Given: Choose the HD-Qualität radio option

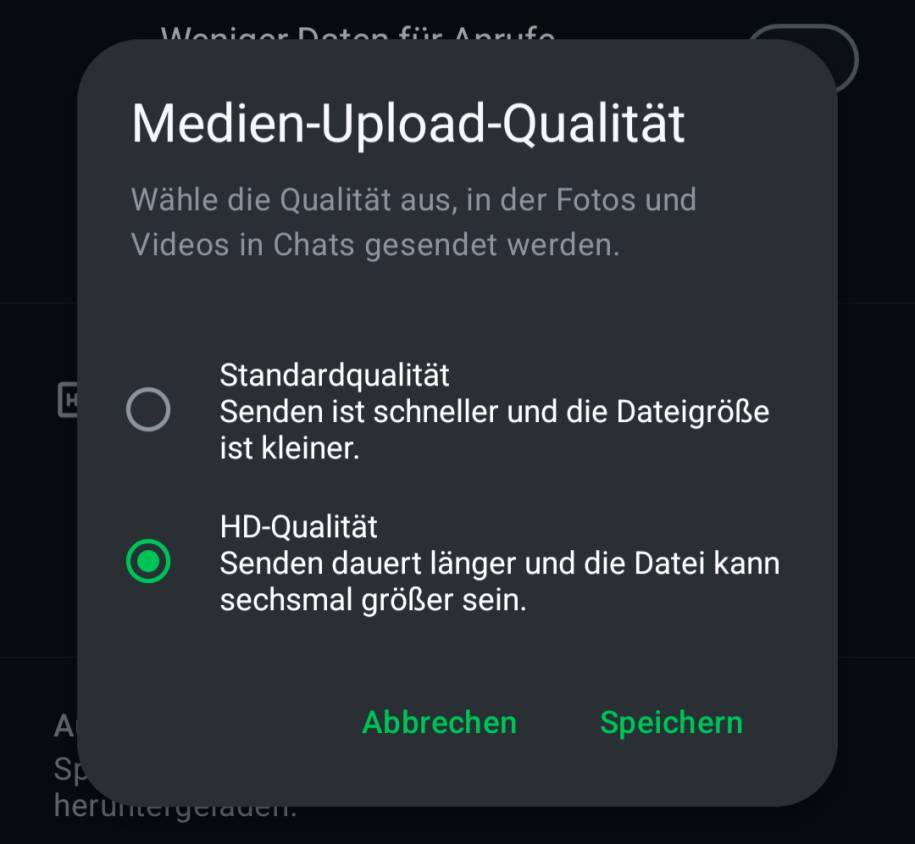Looking at the screenshot, I should coord(148,561).
